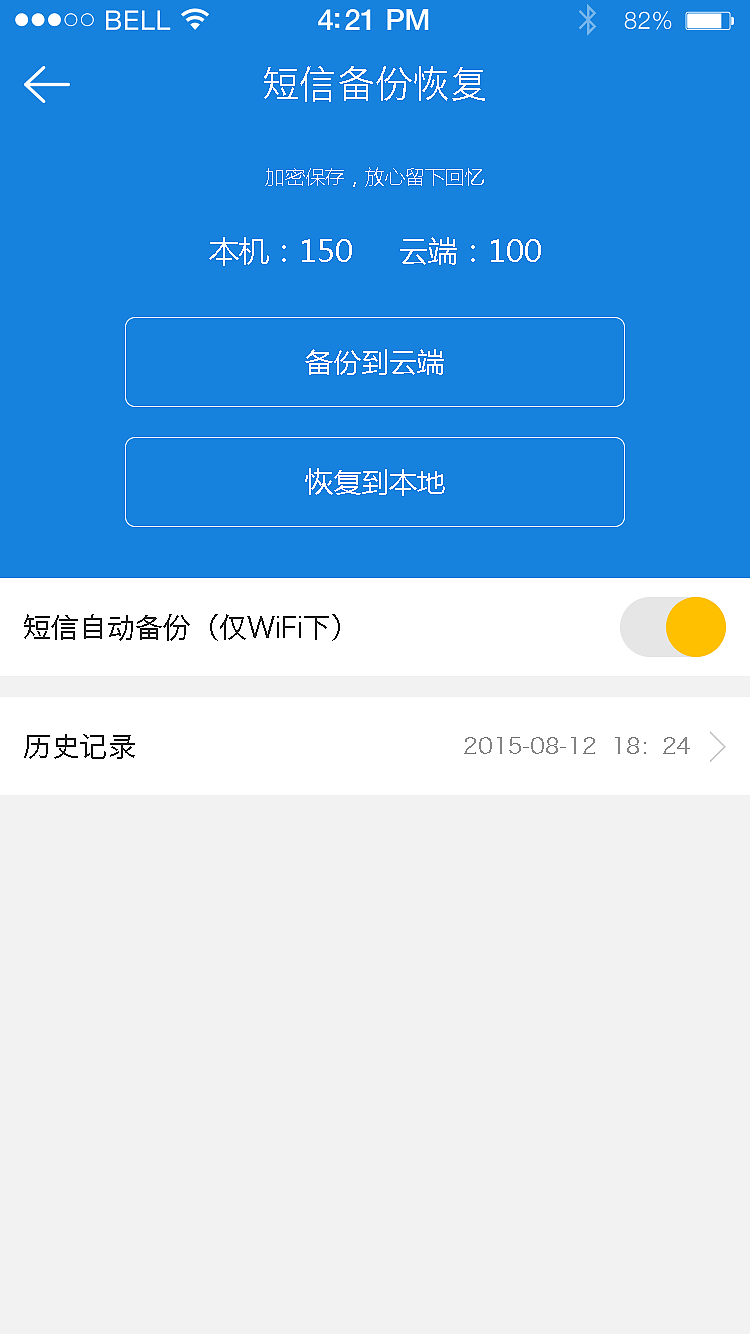Tap the 备份到云端 button
This screenshot has width=750, height=1334.
(x=375, y=362)
